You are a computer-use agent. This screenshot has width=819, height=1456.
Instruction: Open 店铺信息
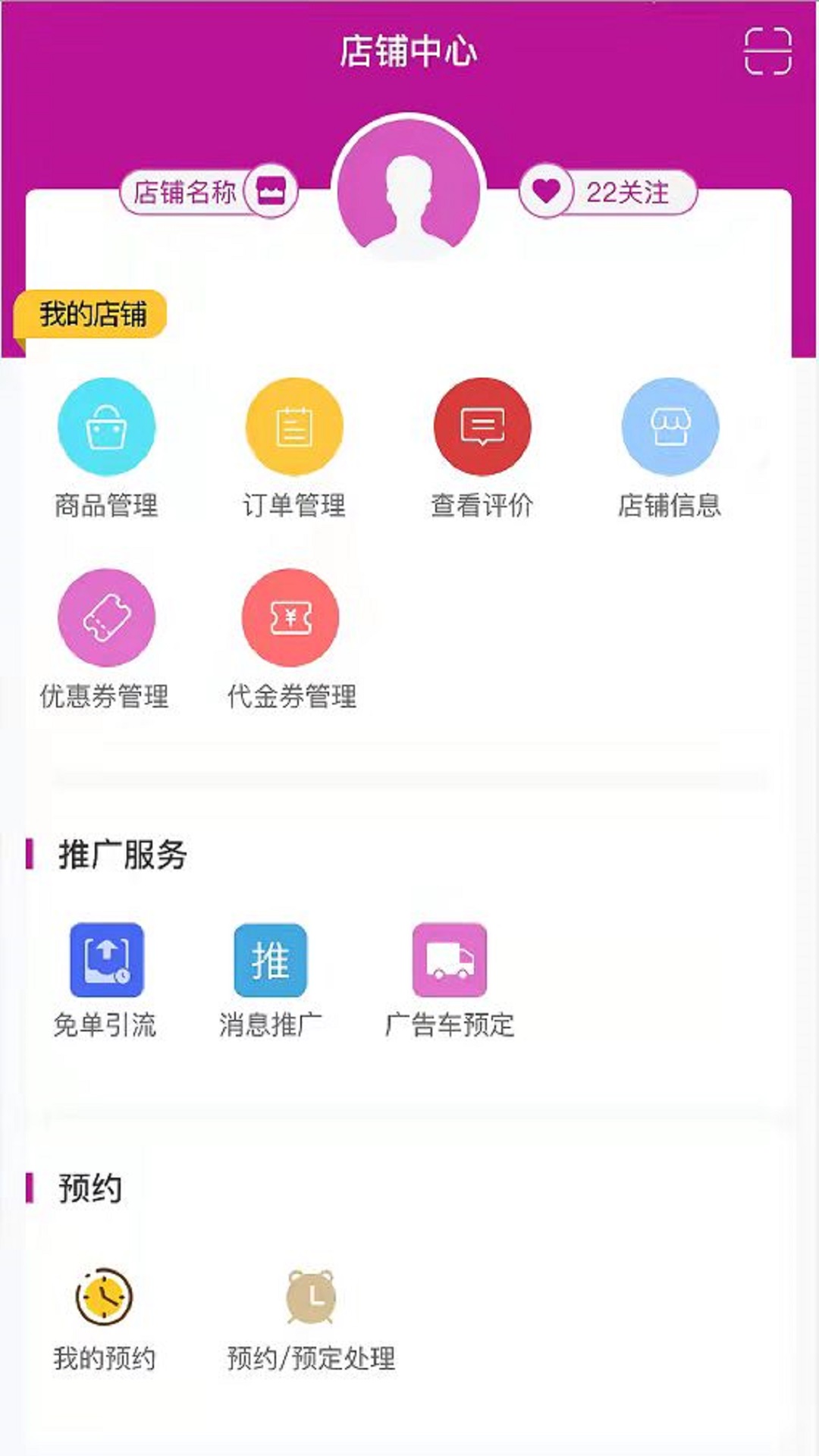pos(670,449)
